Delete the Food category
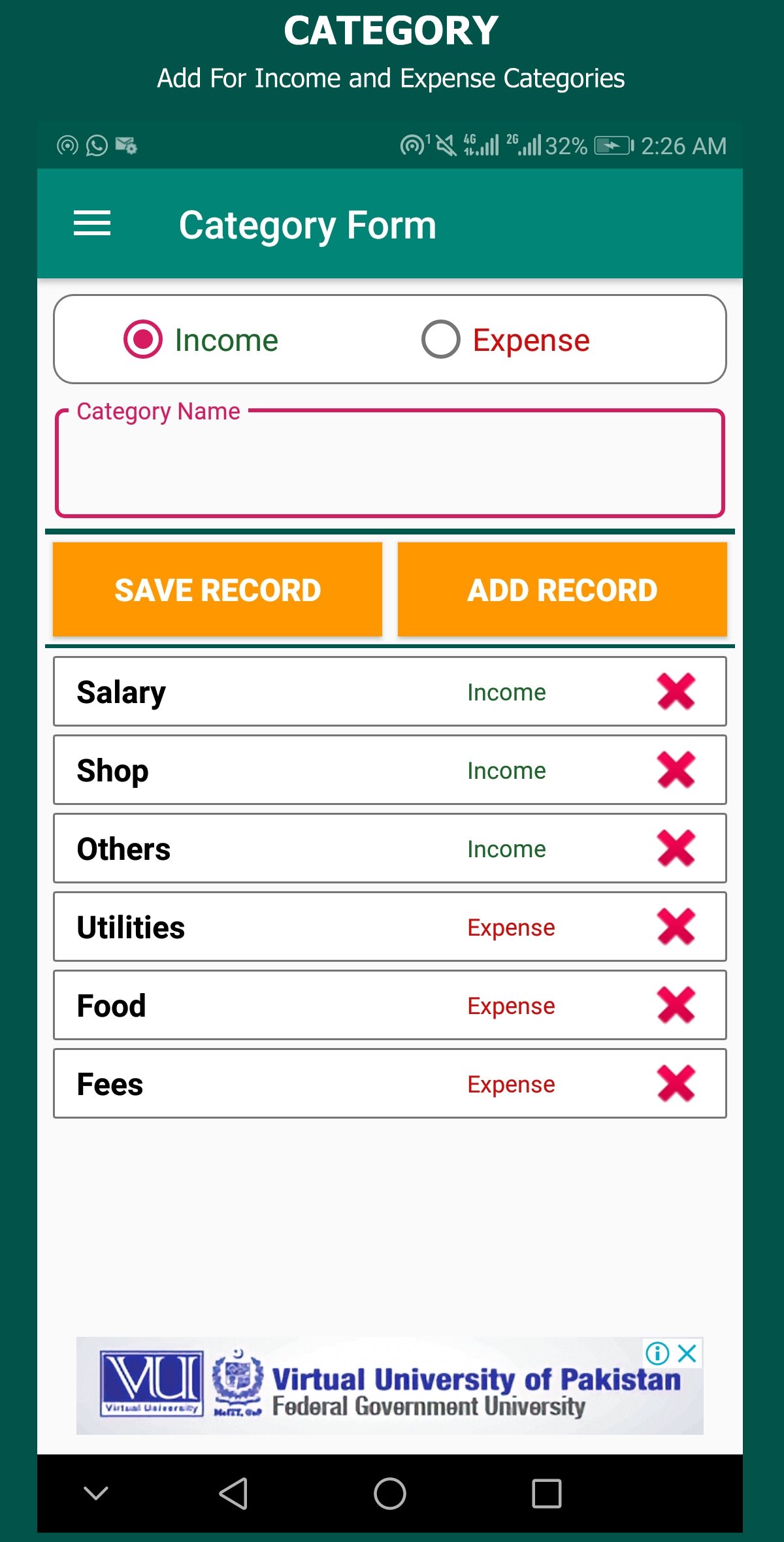 676,1005
